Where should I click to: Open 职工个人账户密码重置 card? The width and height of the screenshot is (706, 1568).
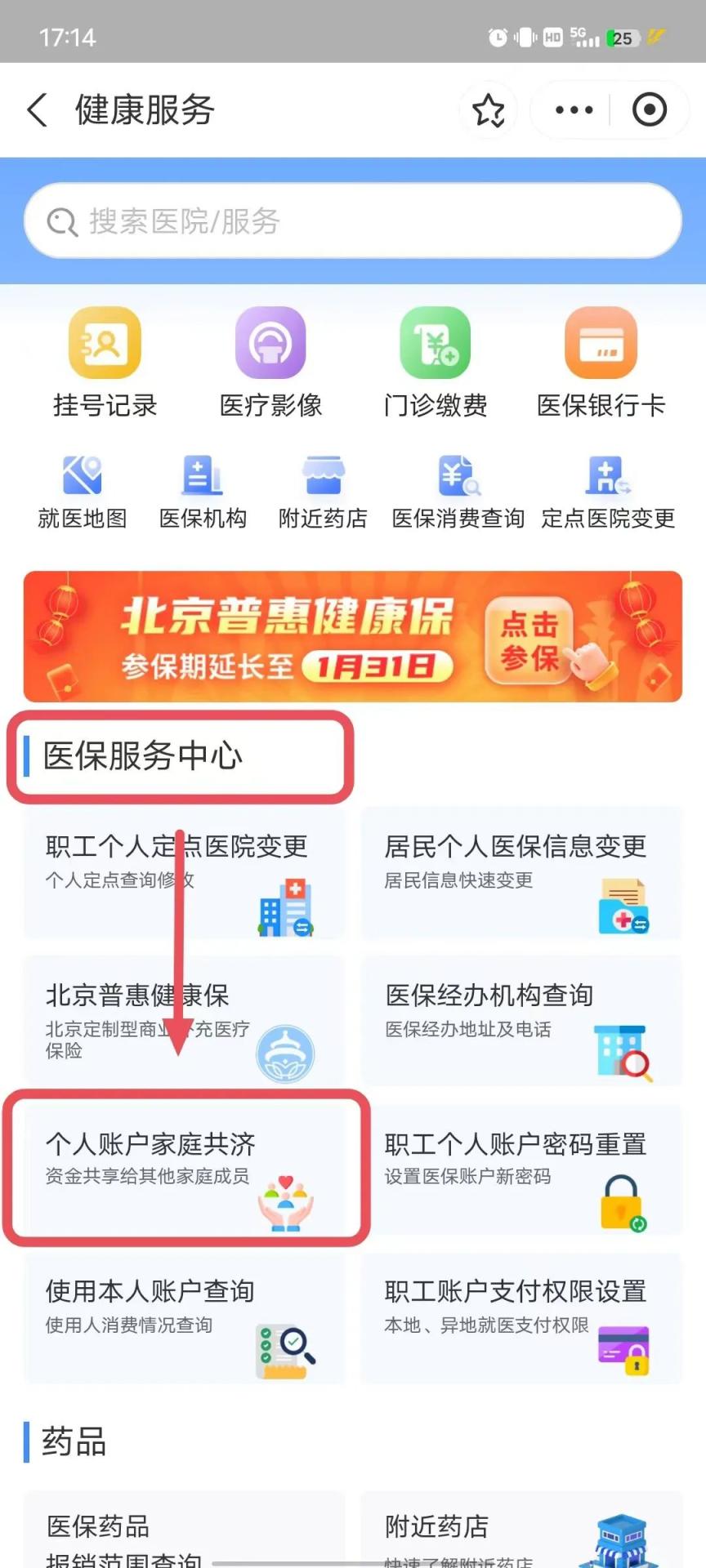[521, 1169]
